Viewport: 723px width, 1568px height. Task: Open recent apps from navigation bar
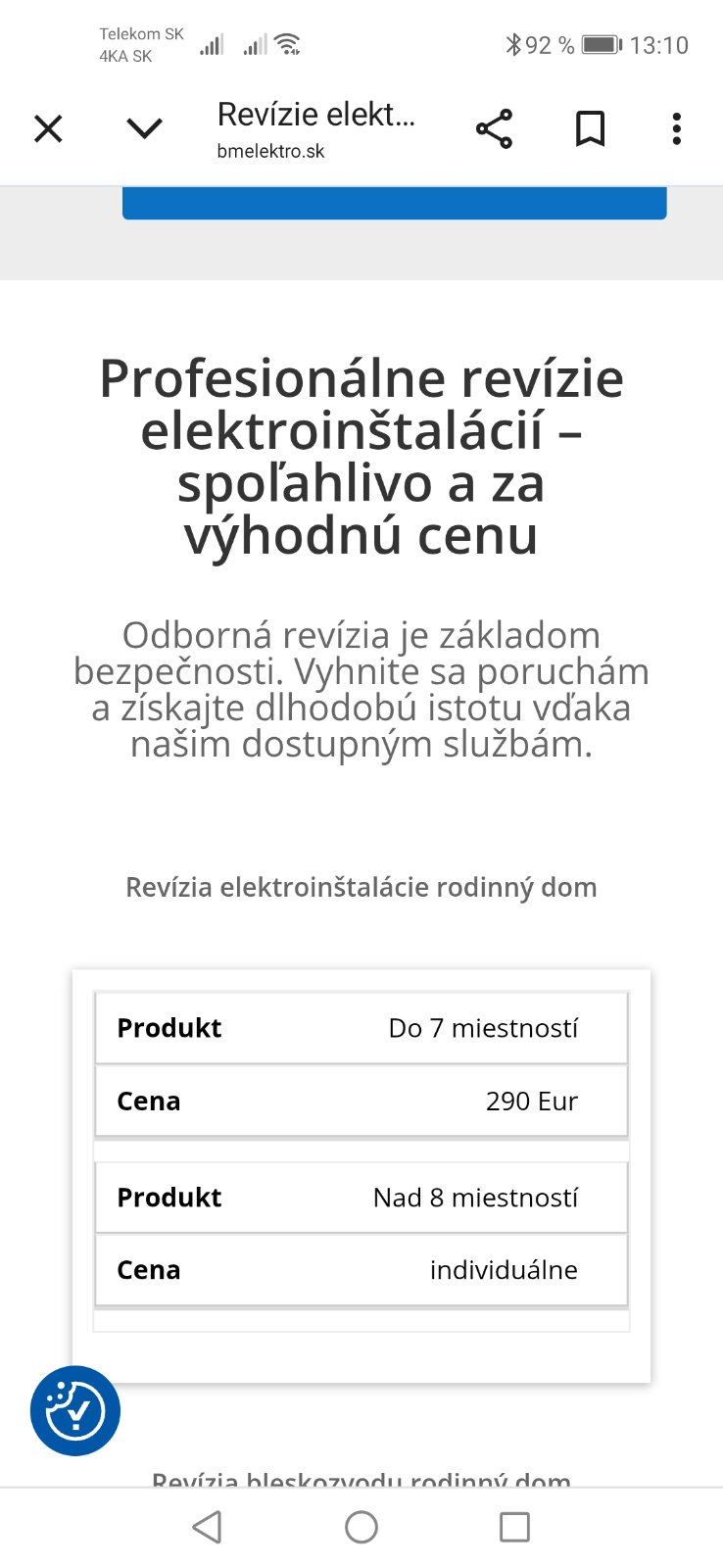click(x=514, y=1527)
